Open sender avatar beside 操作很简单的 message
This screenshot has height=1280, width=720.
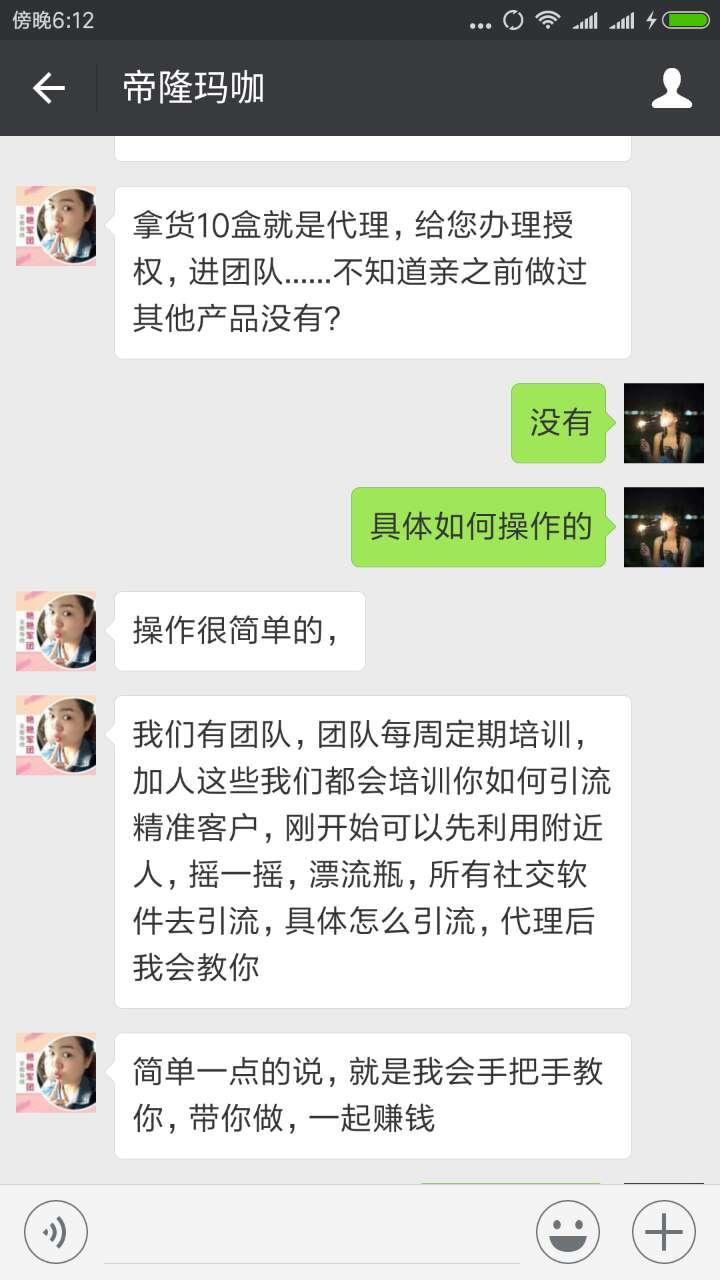pyautogui.click(x=56, y=631)
